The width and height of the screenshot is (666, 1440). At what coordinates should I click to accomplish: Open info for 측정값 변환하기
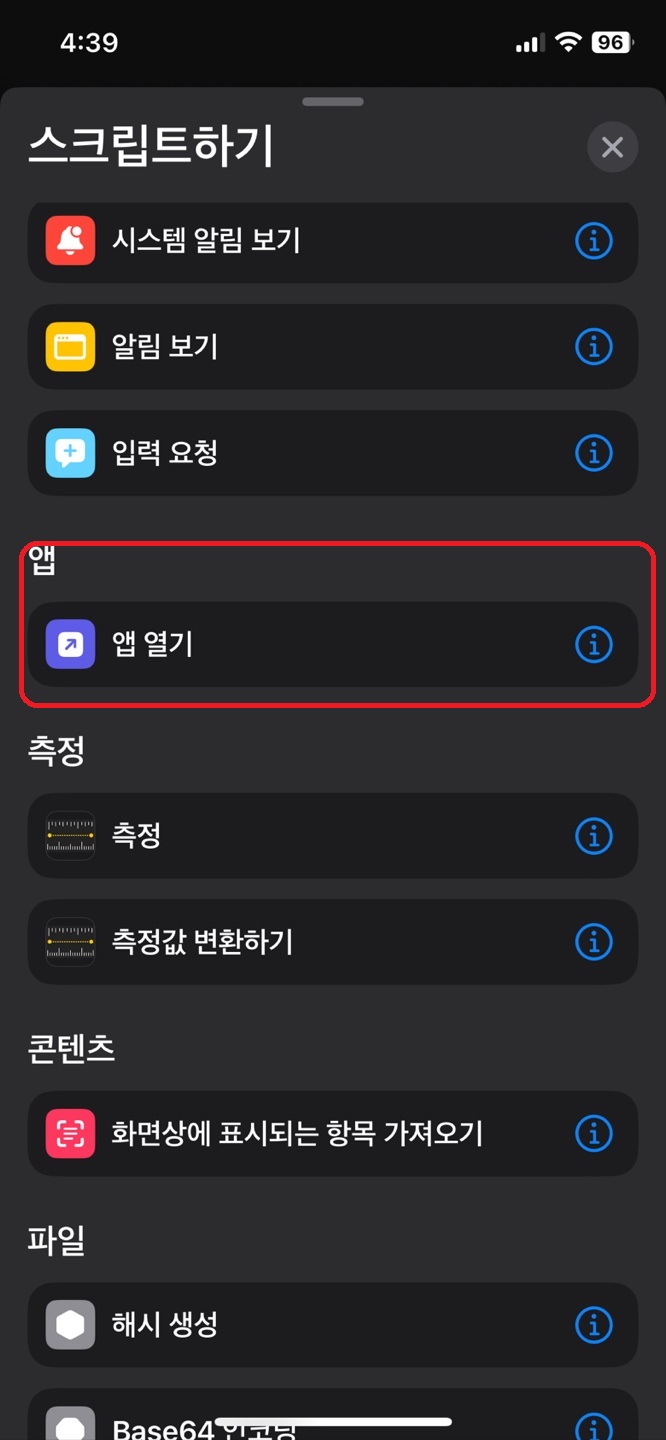pyautogui.click(x=594, y=942)
